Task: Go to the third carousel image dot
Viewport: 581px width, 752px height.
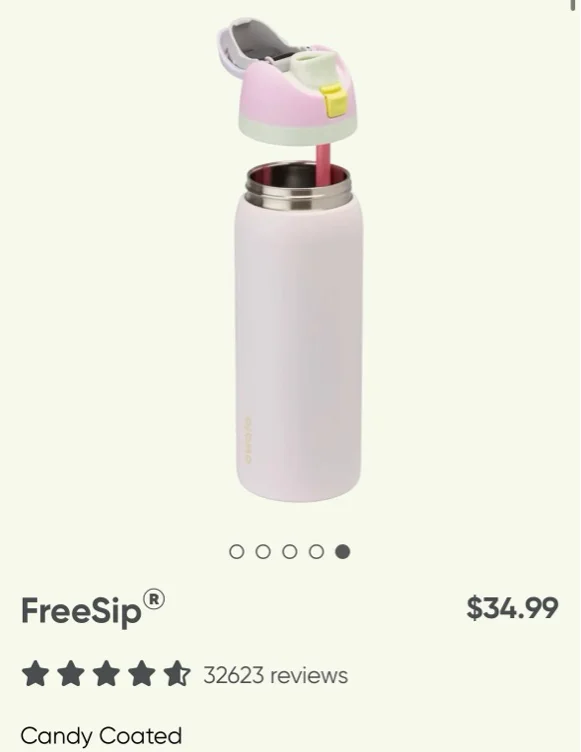Action: pyautogui.click(x=289, y=552)
